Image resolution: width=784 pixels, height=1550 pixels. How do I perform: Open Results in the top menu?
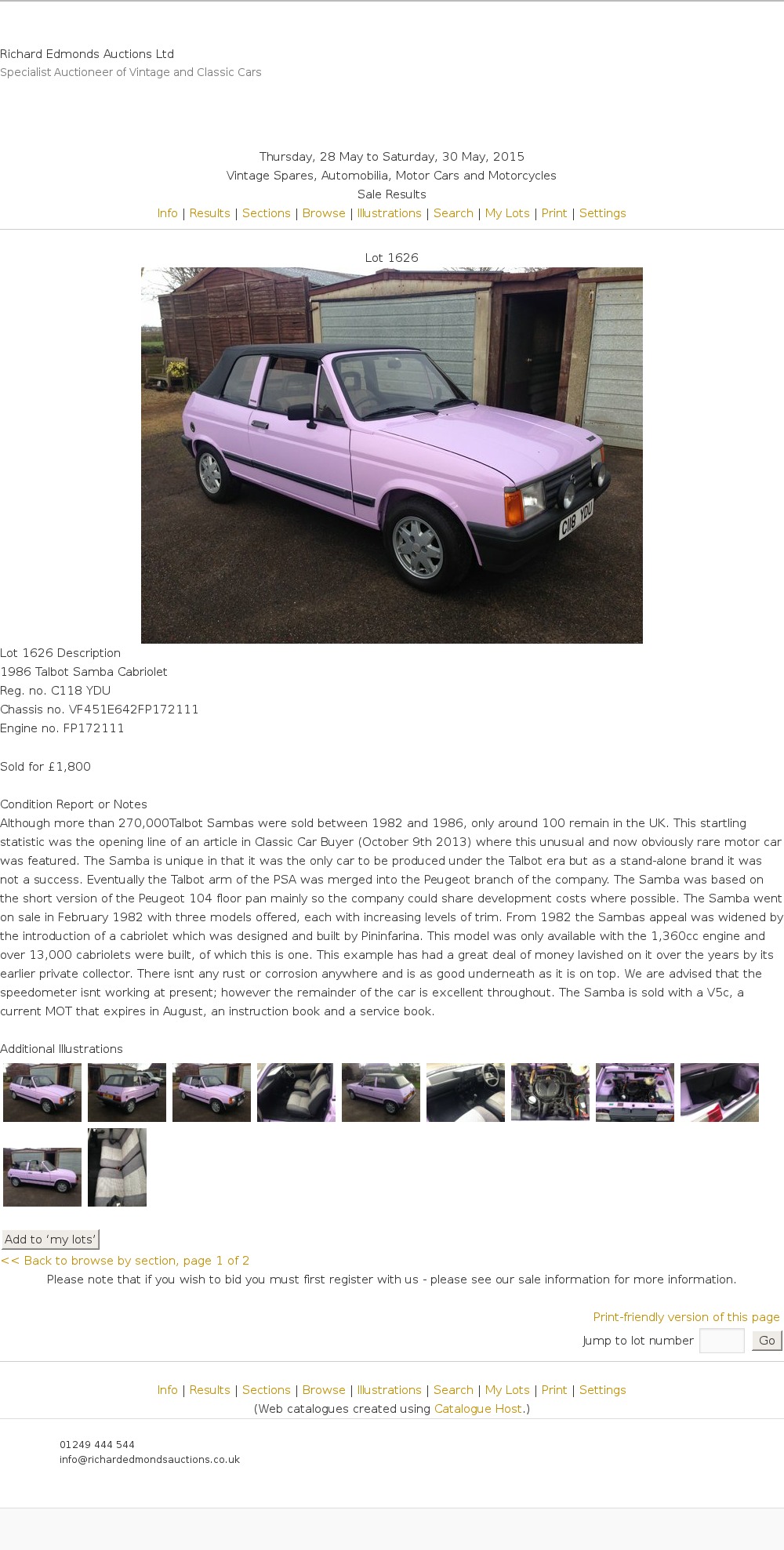(x=209, y=213)
